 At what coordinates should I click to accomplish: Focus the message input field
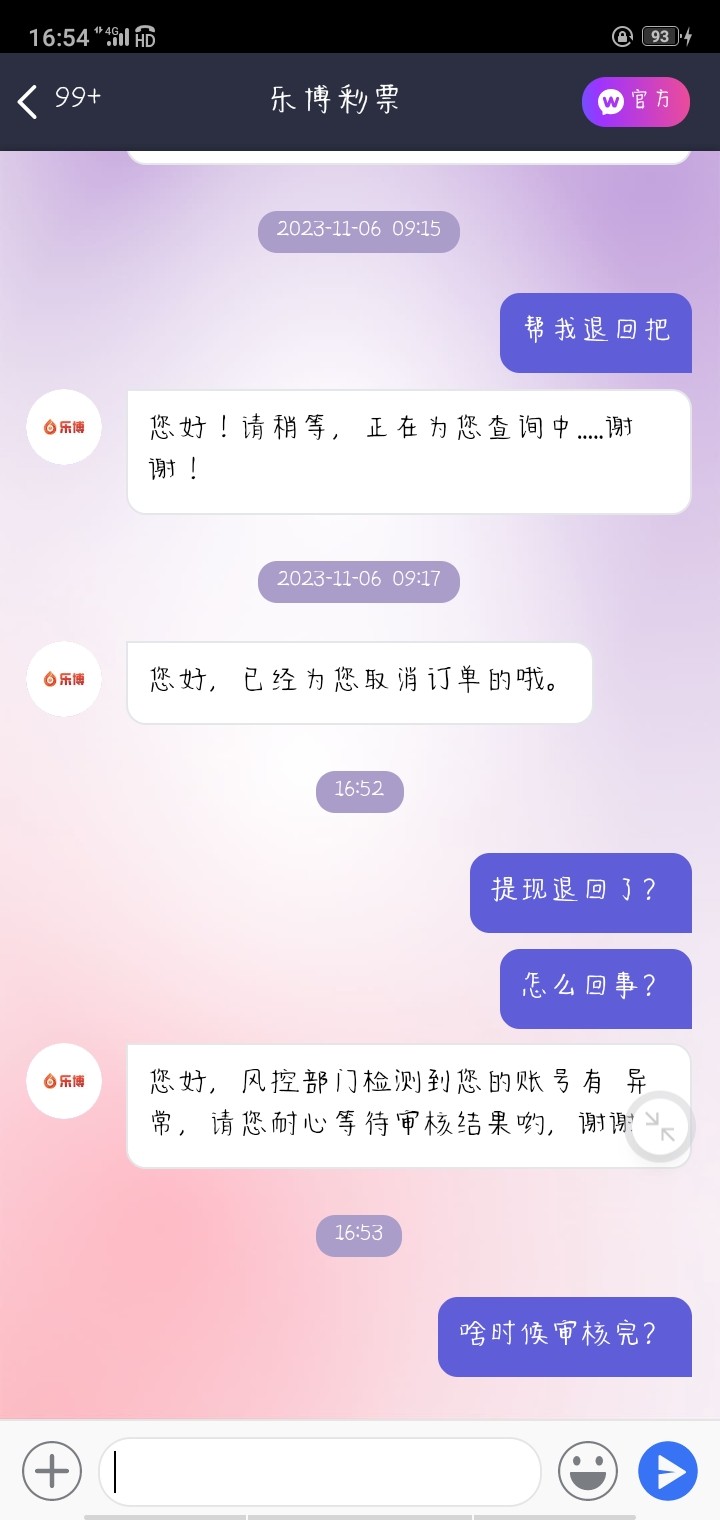click(320, 1471)
